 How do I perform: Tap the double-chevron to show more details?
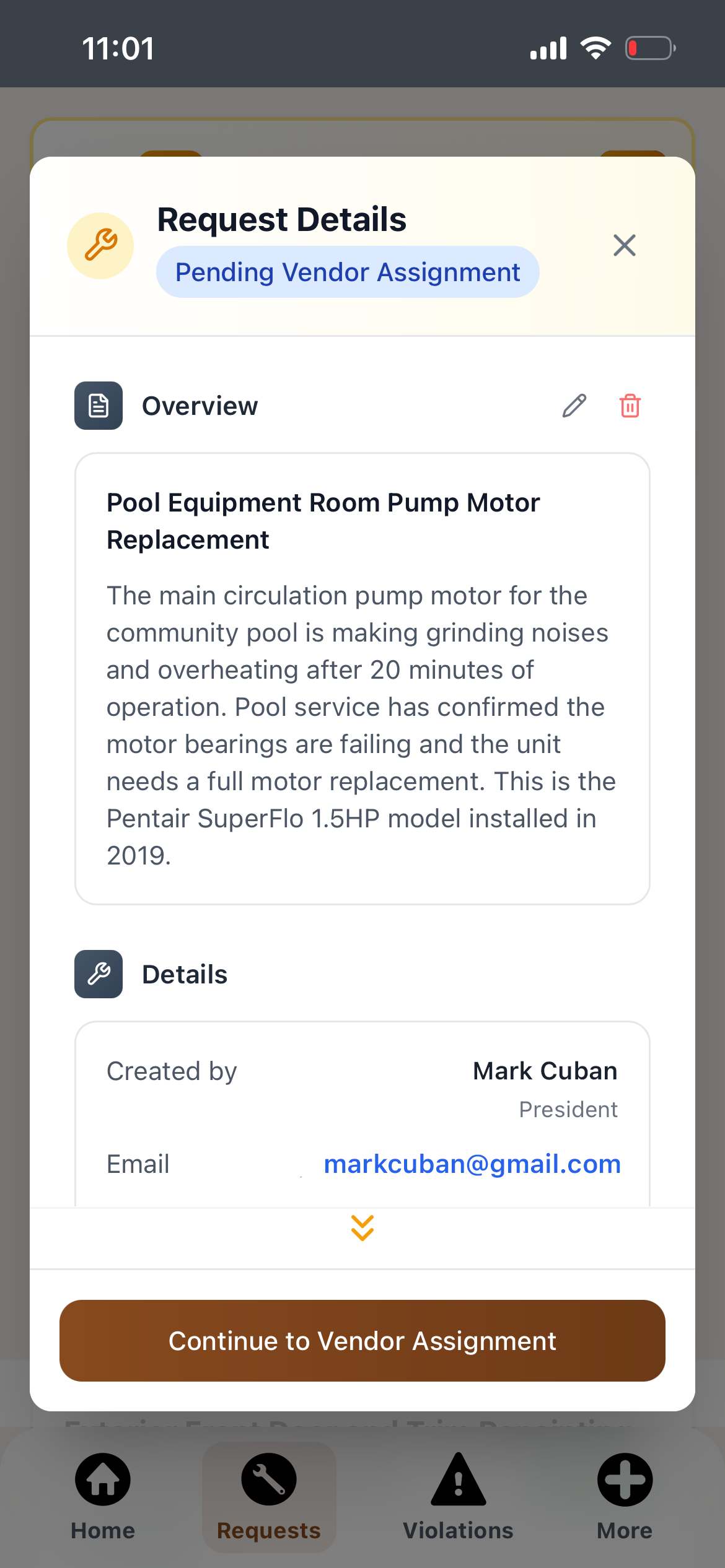pyautogui.click(x=362, y=1228)
